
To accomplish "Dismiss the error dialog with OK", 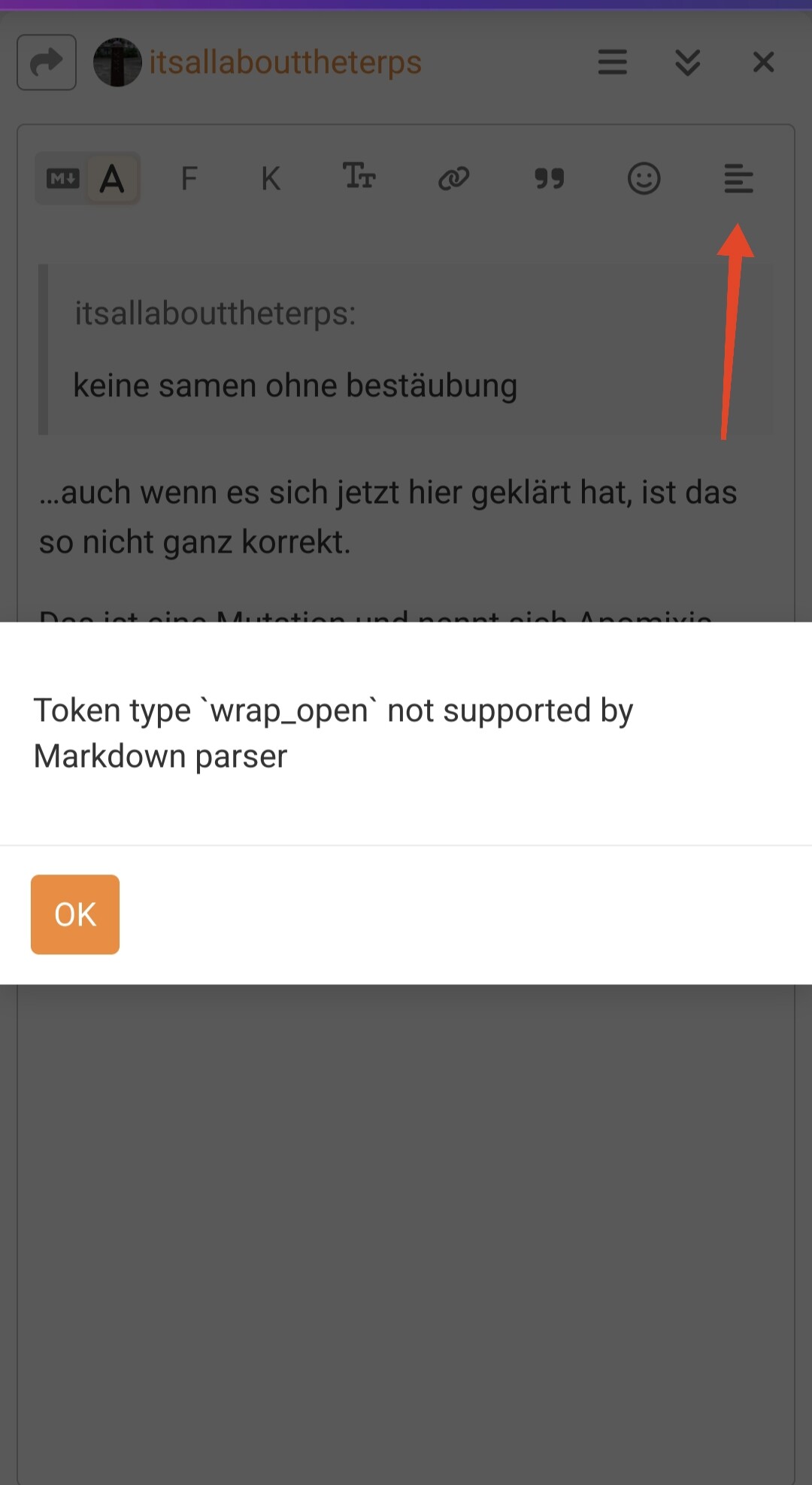I will (x=74, y=914).
